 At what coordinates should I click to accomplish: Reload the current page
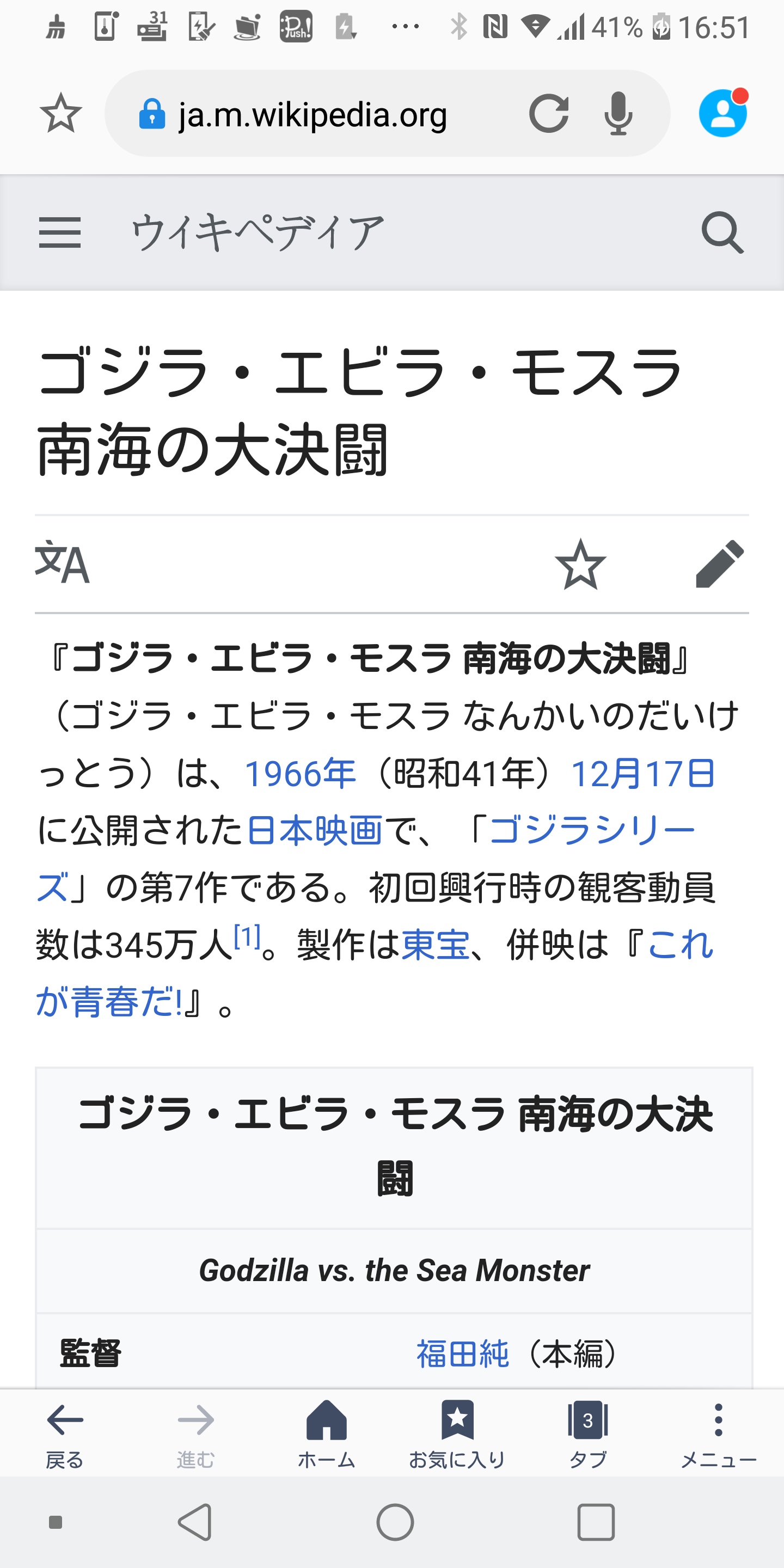coord(548,114)
